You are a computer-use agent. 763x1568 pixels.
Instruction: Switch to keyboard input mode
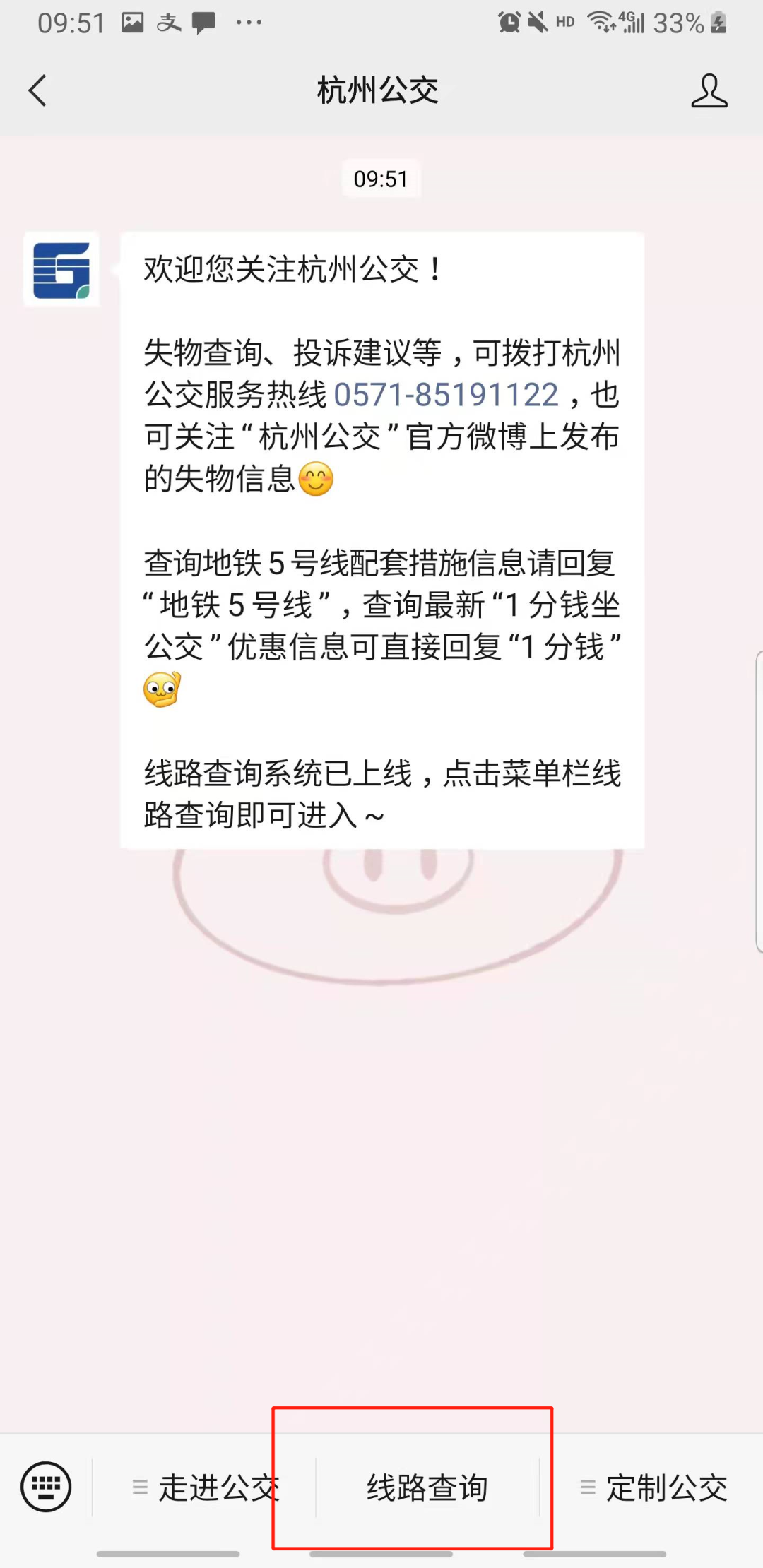tap(46, 1486)
